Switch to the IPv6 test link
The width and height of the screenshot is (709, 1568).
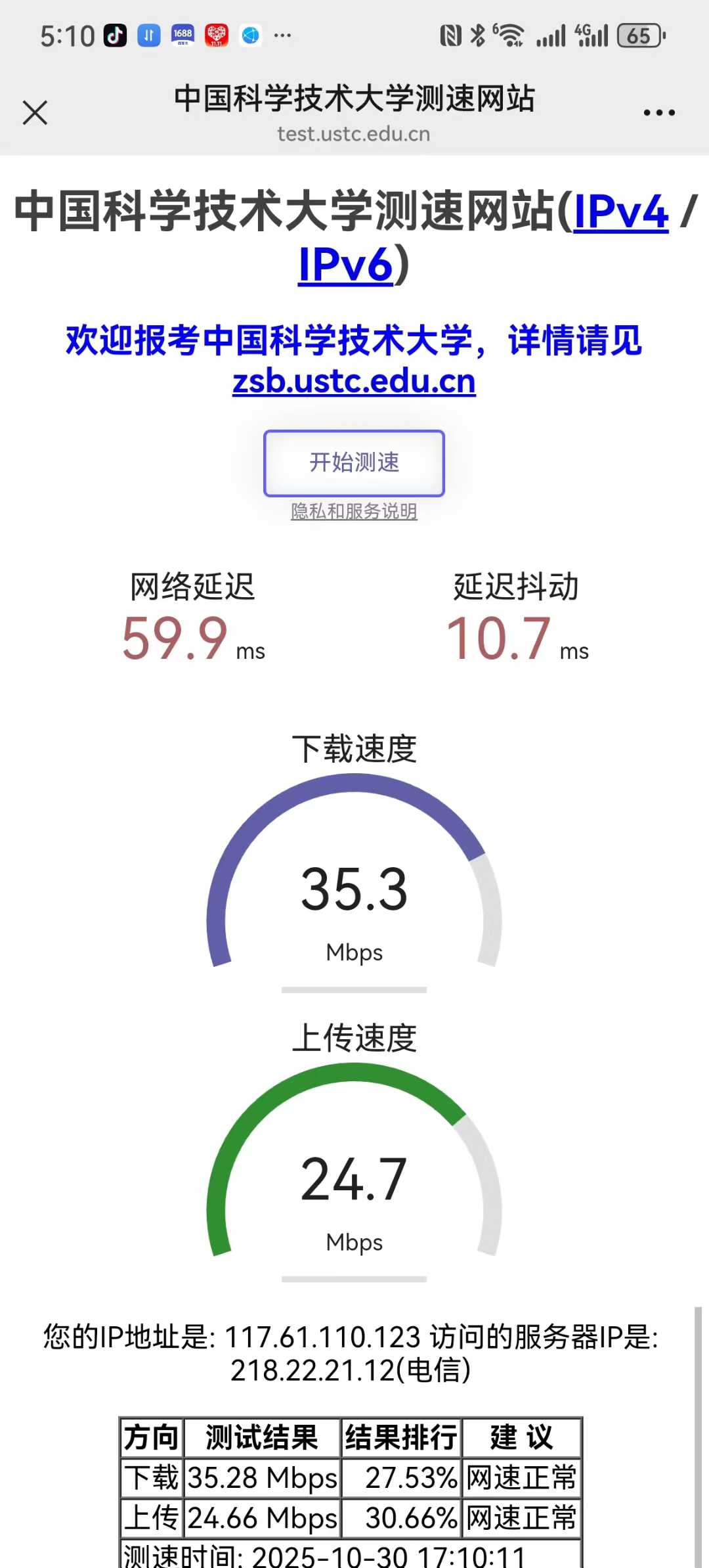(x=346, y=265)
